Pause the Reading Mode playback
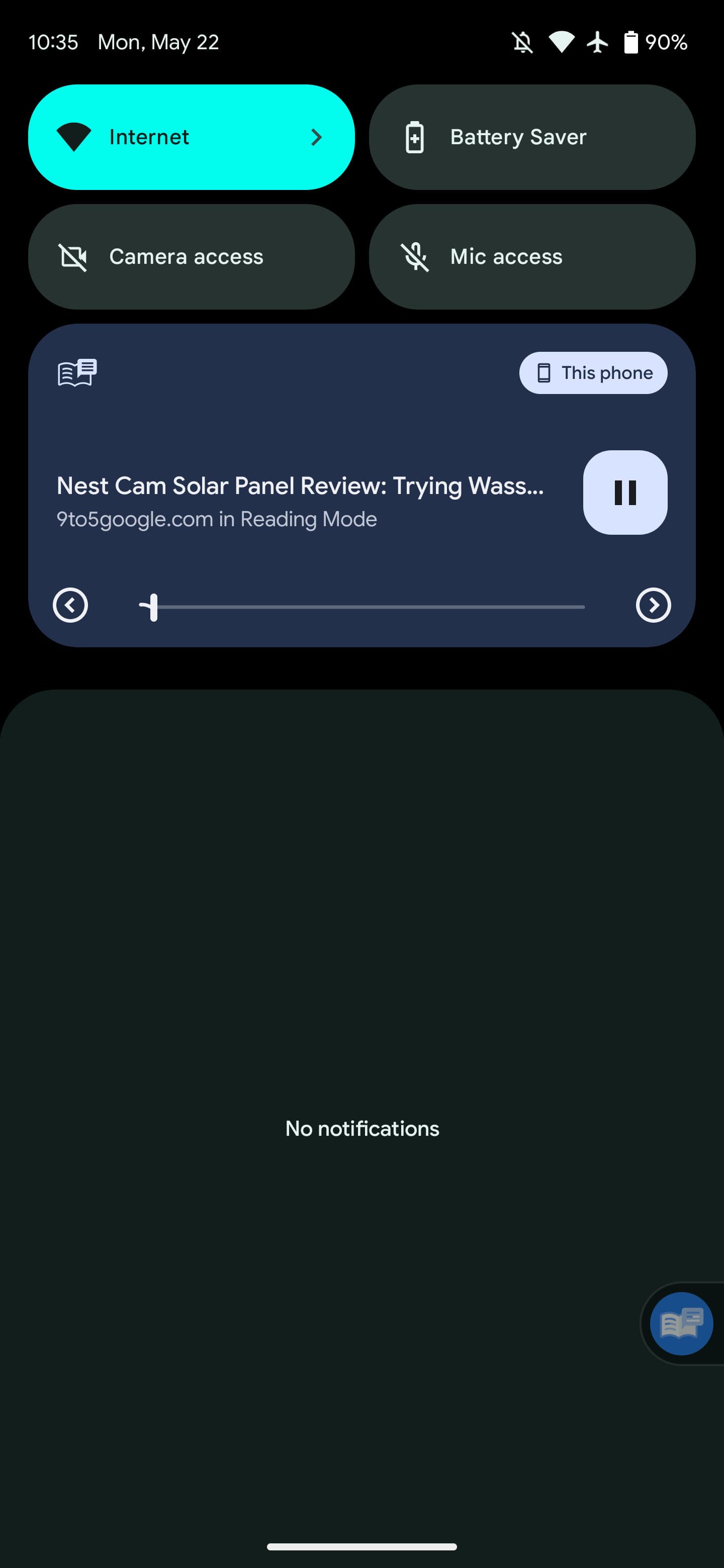724x1568 pixels. pos(625,493)
